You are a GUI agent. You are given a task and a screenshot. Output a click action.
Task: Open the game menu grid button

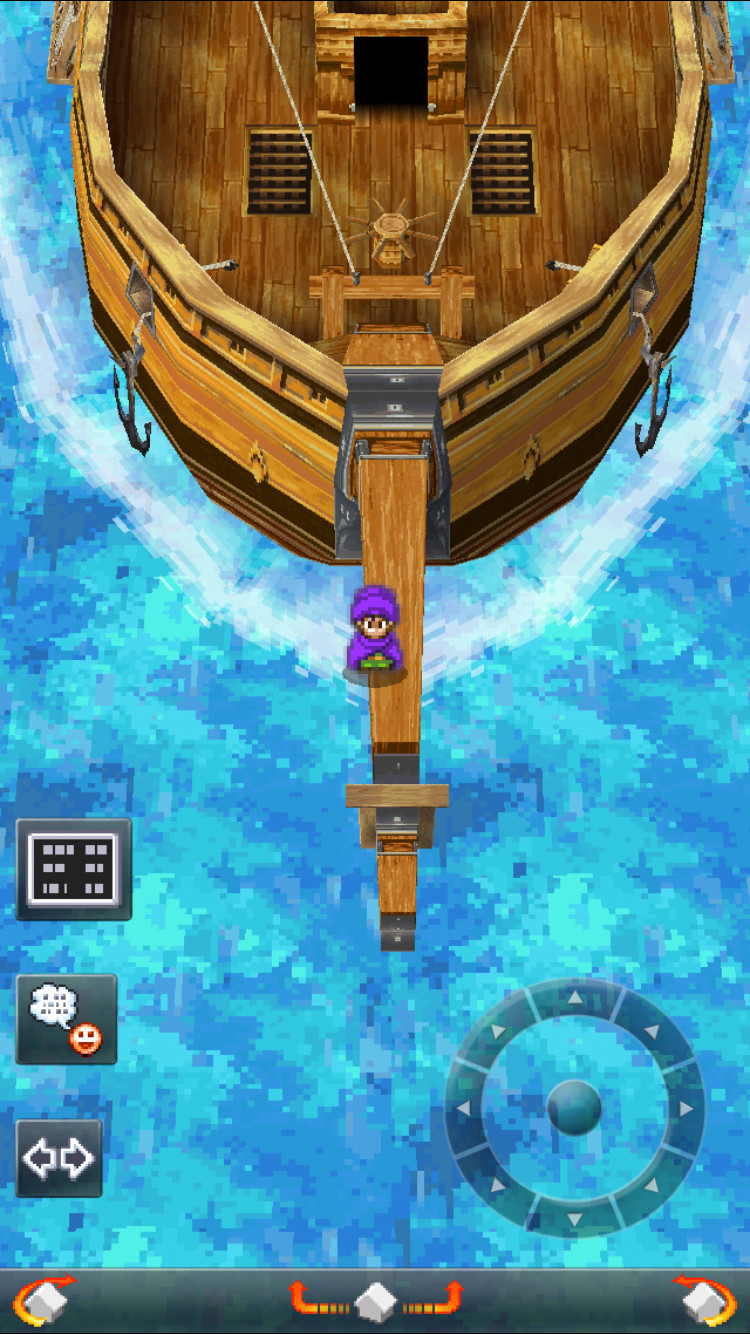(74, 869)
